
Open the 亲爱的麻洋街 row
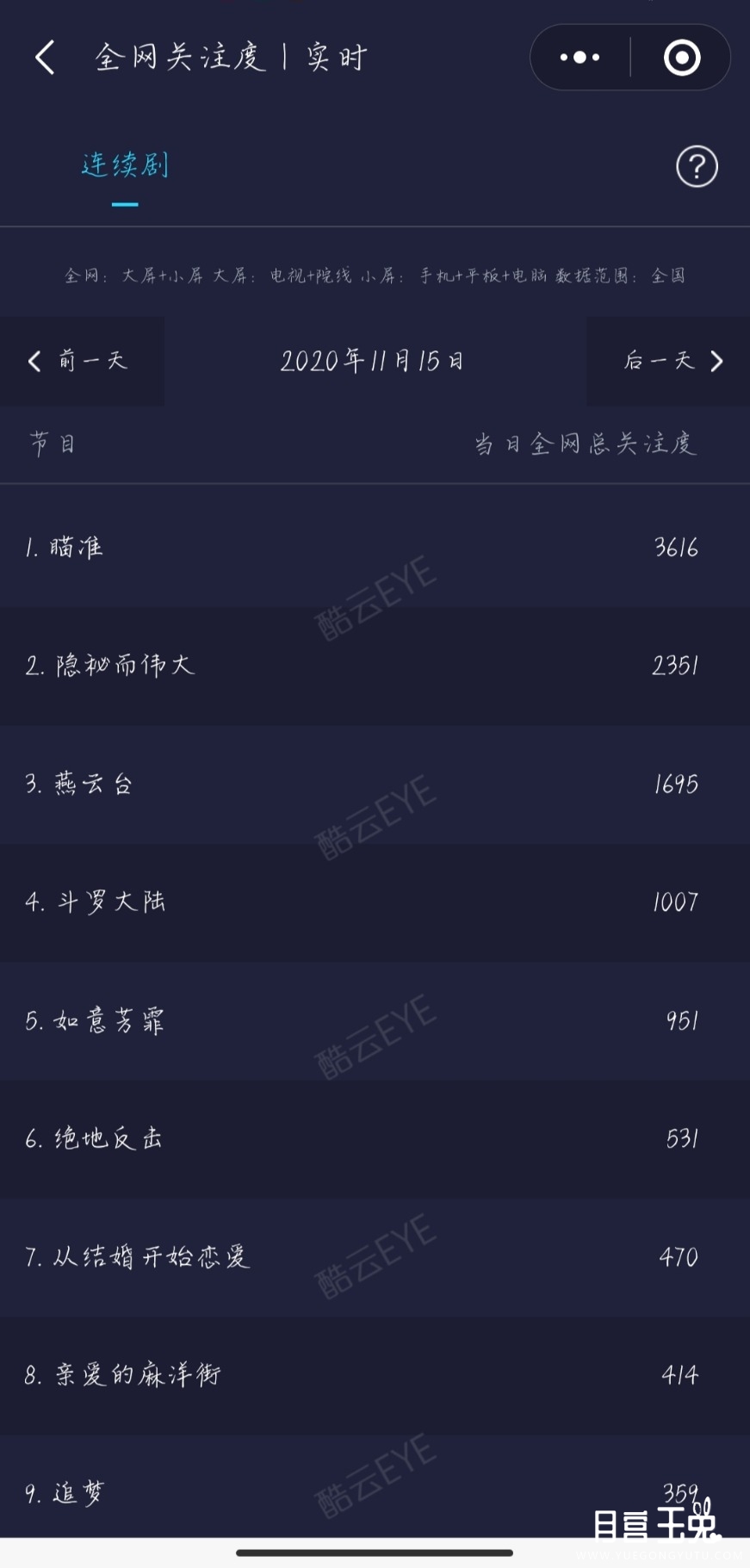tap(375, 1374)
